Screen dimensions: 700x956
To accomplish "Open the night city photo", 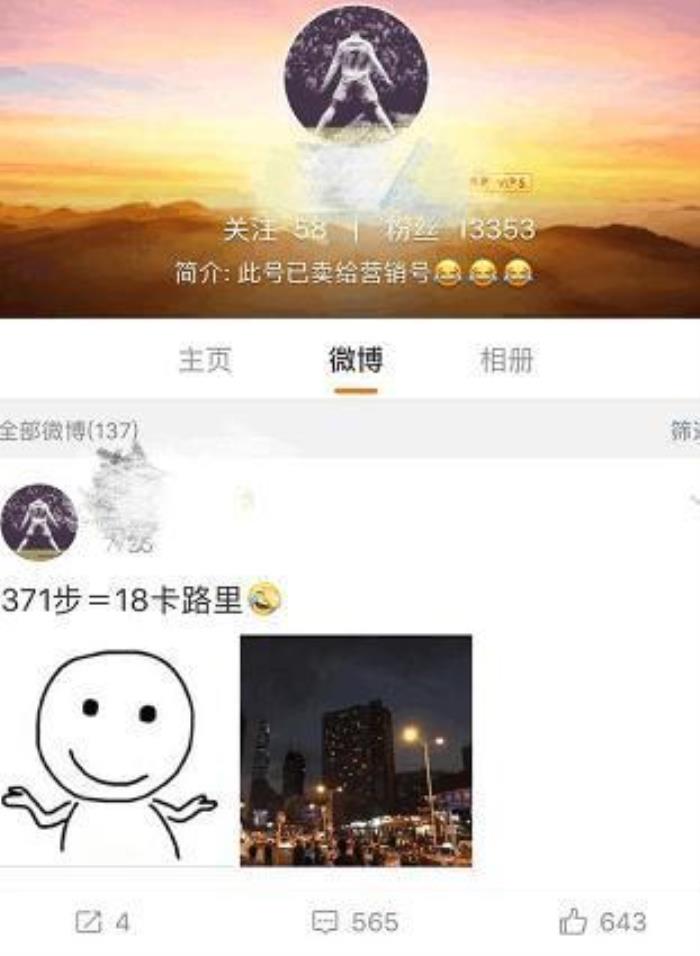I will click(x=355, y=750).
